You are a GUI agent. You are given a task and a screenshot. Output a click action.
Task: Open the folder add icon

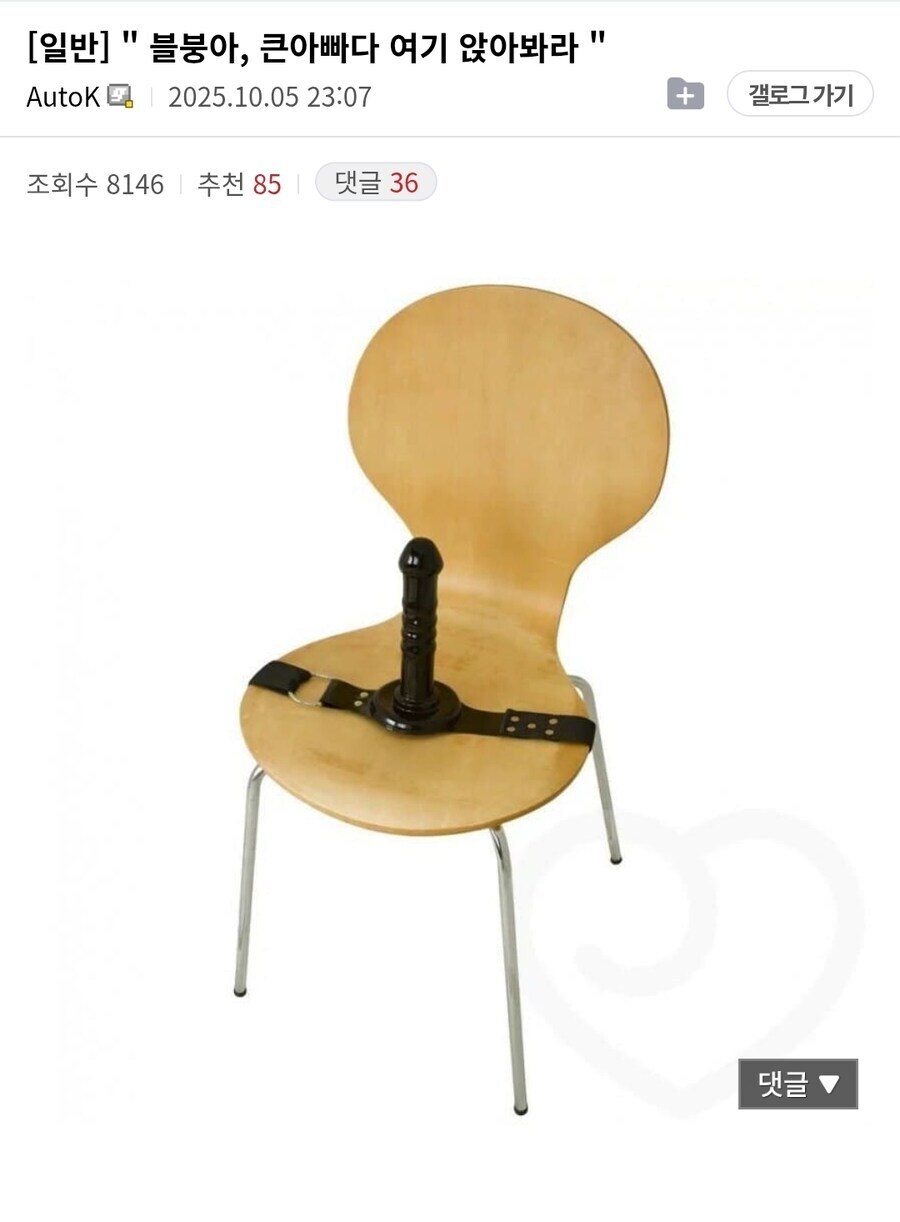(685, 94)
